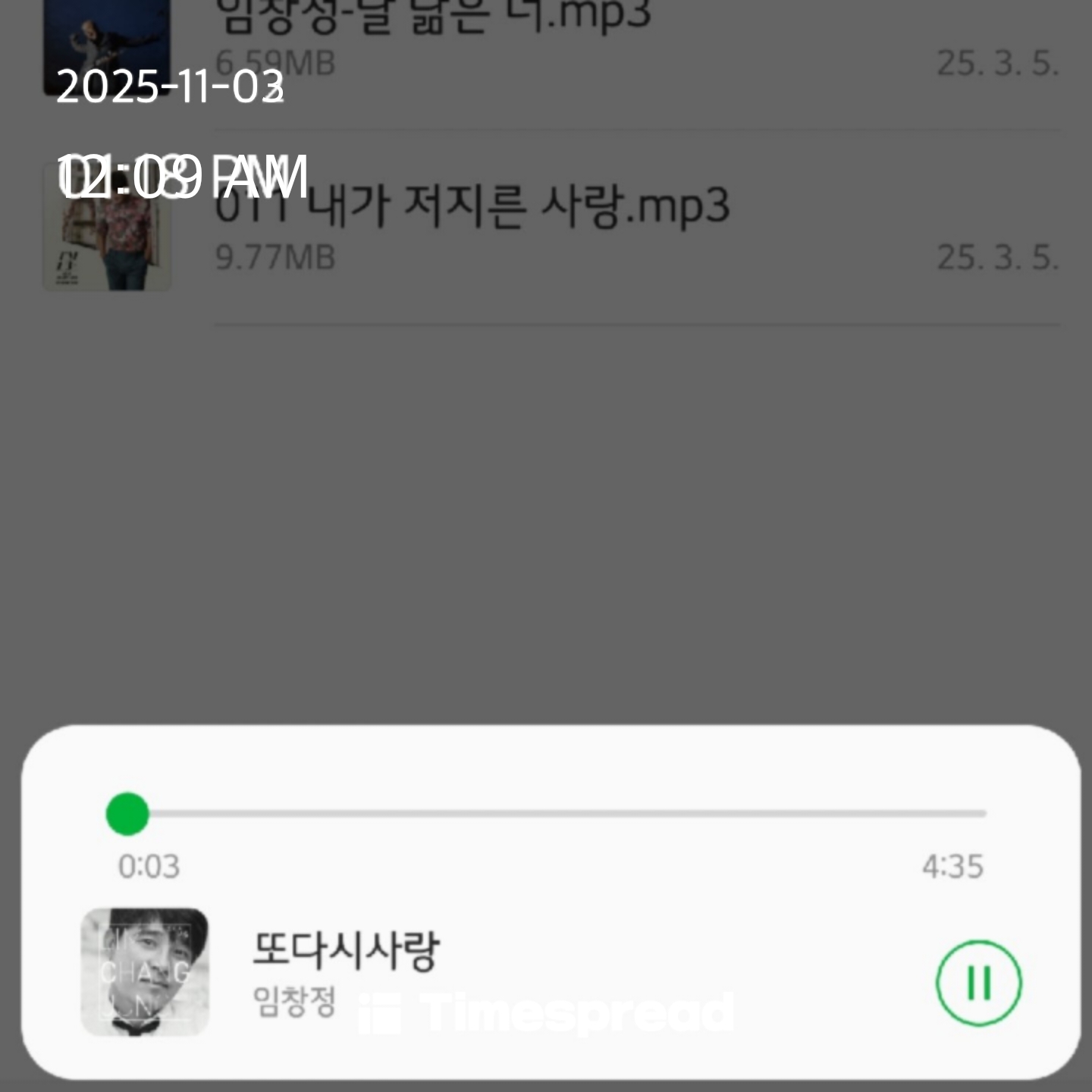Tap the green seek bar knob
Viewport: 1092px width, 1092px height.
127,814
